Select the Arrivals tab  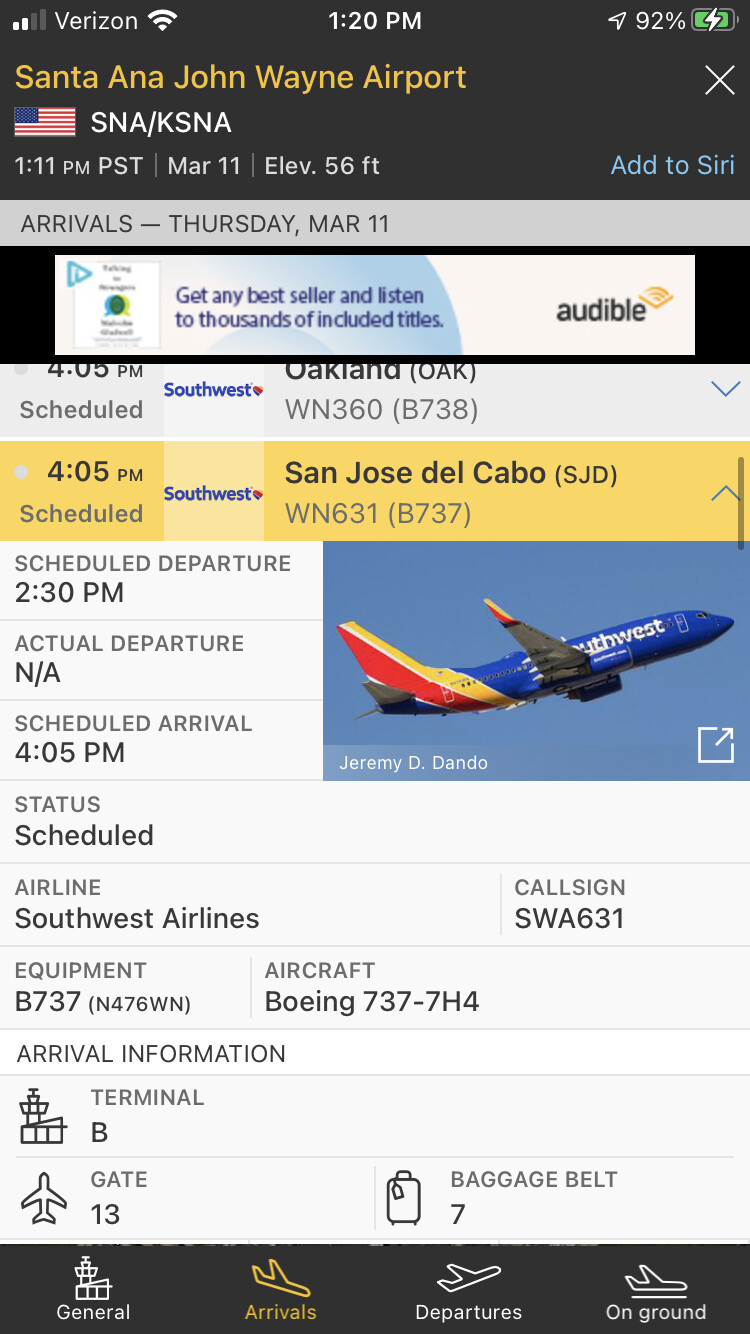pyautogui.click(x=281, y=1290)
